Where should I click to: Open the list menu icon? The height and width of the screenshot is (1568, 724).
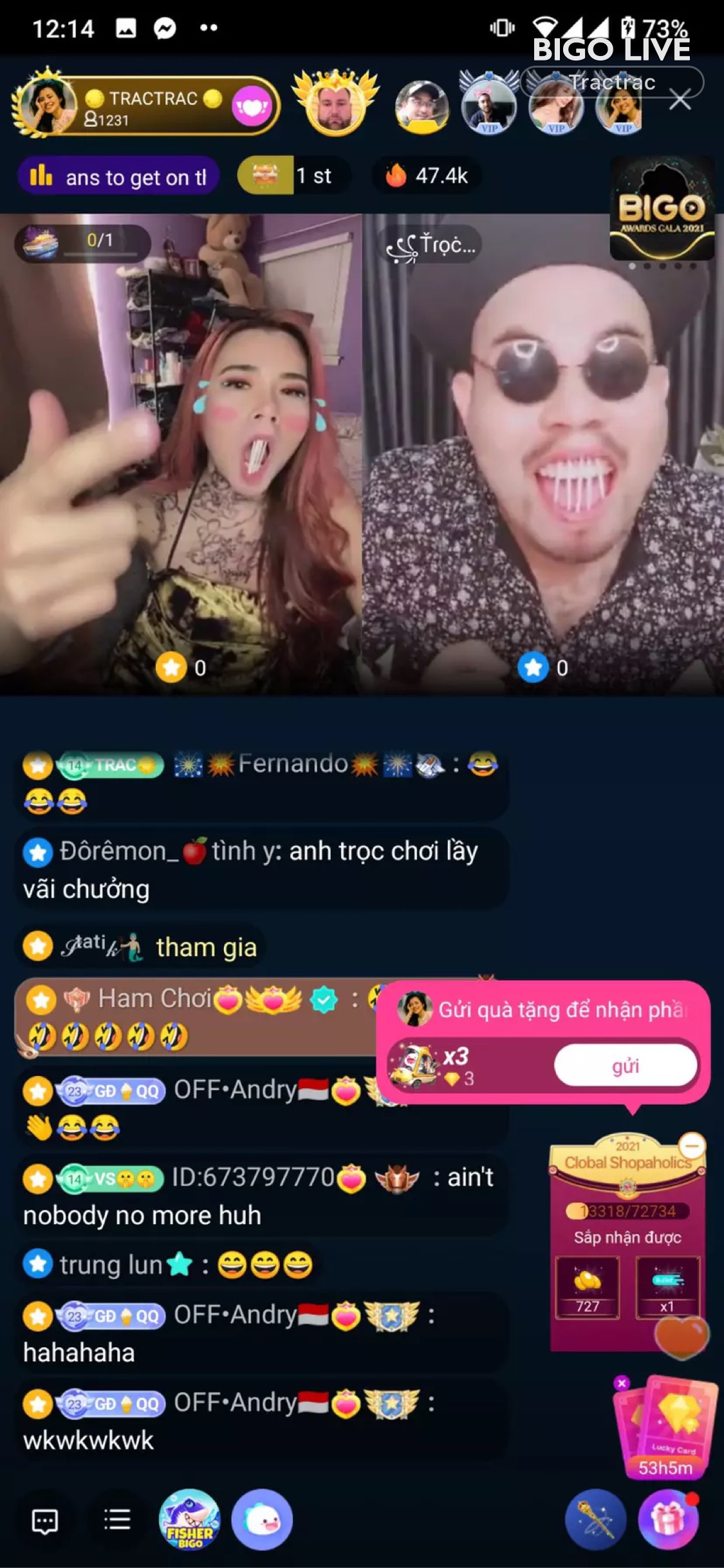pyautogui.click(x=117, y=1520)
